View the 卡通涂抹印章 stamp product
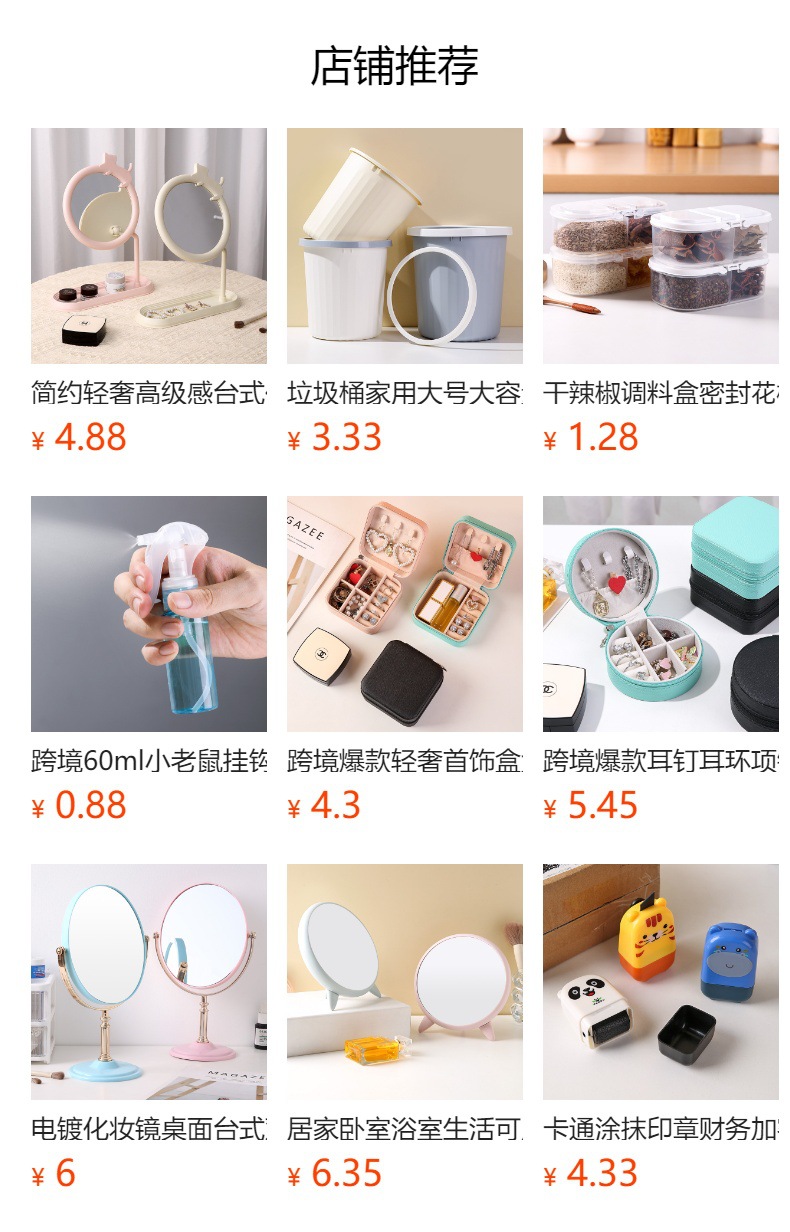The image size is (790, 1232). 661,982
